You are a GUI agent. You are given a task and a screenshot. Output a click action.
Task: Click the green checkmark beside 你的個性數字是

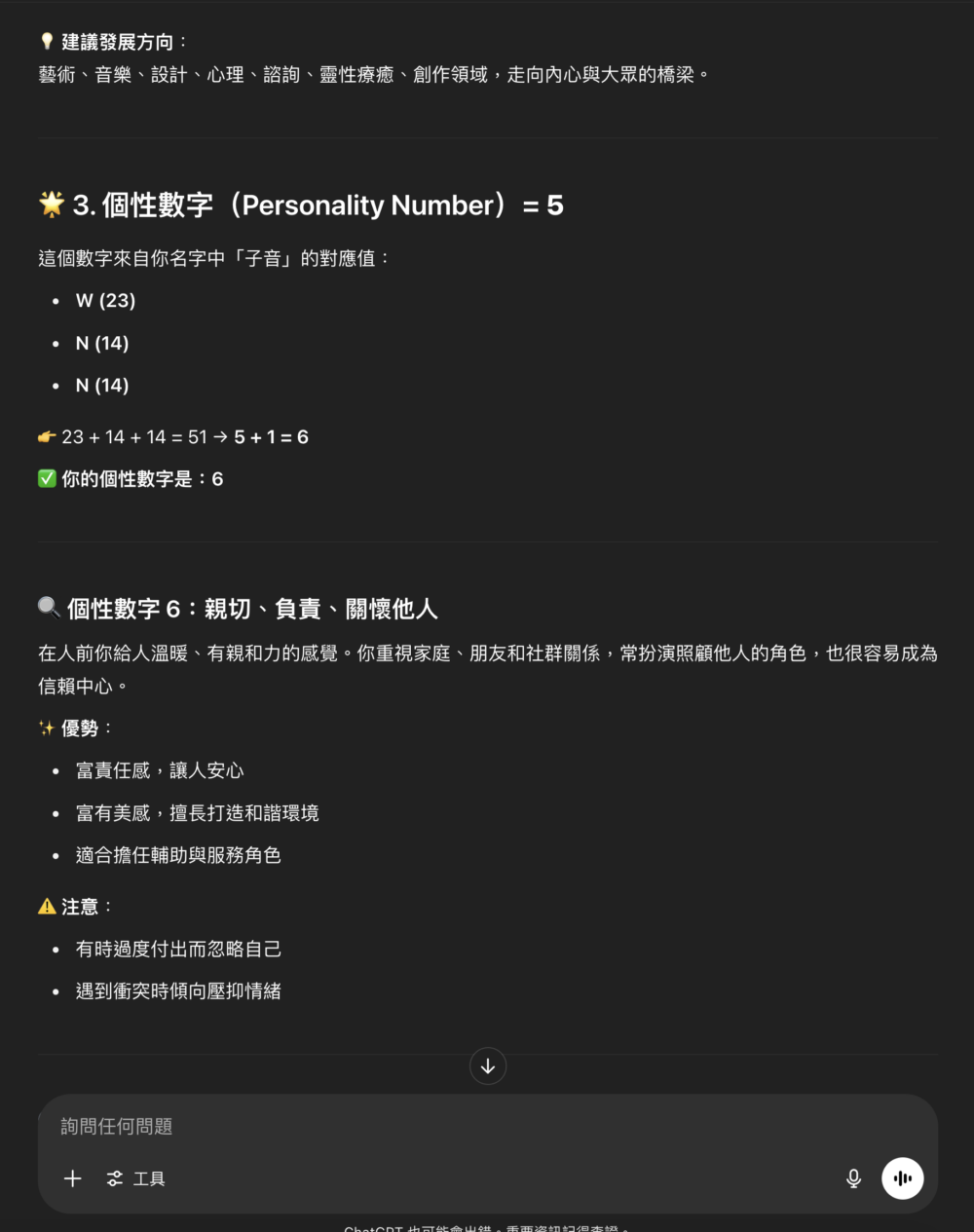47,478
